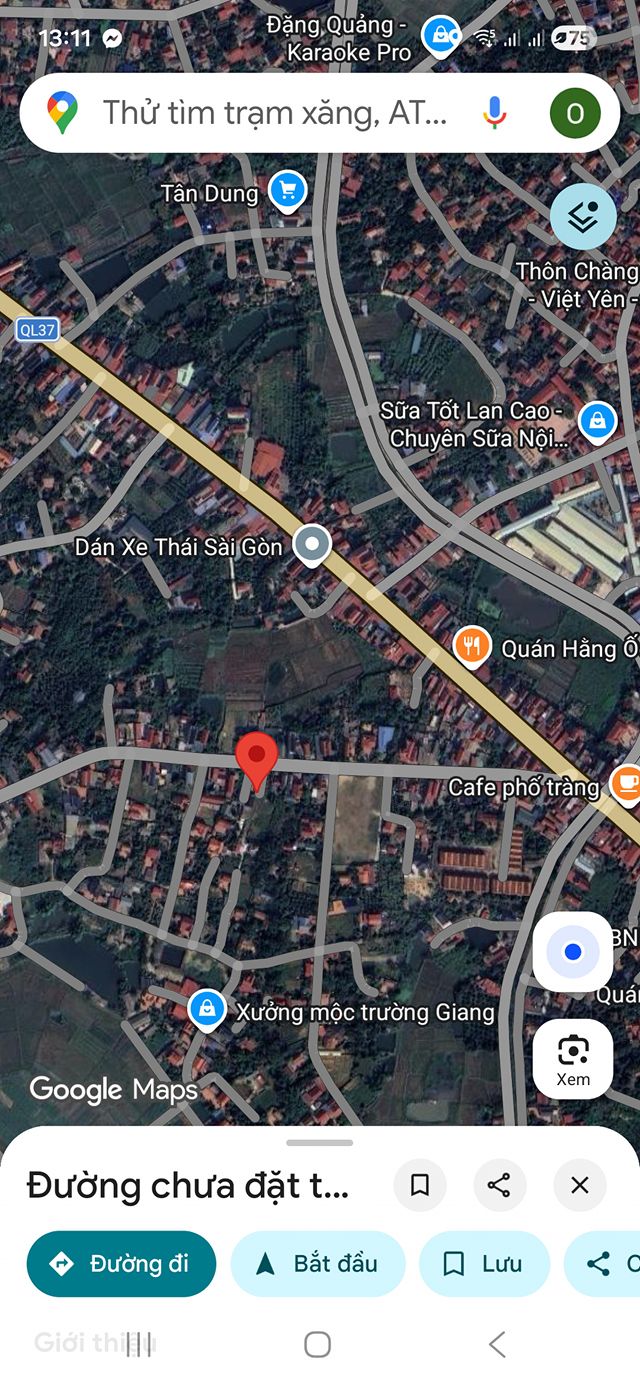The width and height of the screenshot is (640, 1386).
Task: Open the Xem lens camera button
Action: coord(572,1059)
